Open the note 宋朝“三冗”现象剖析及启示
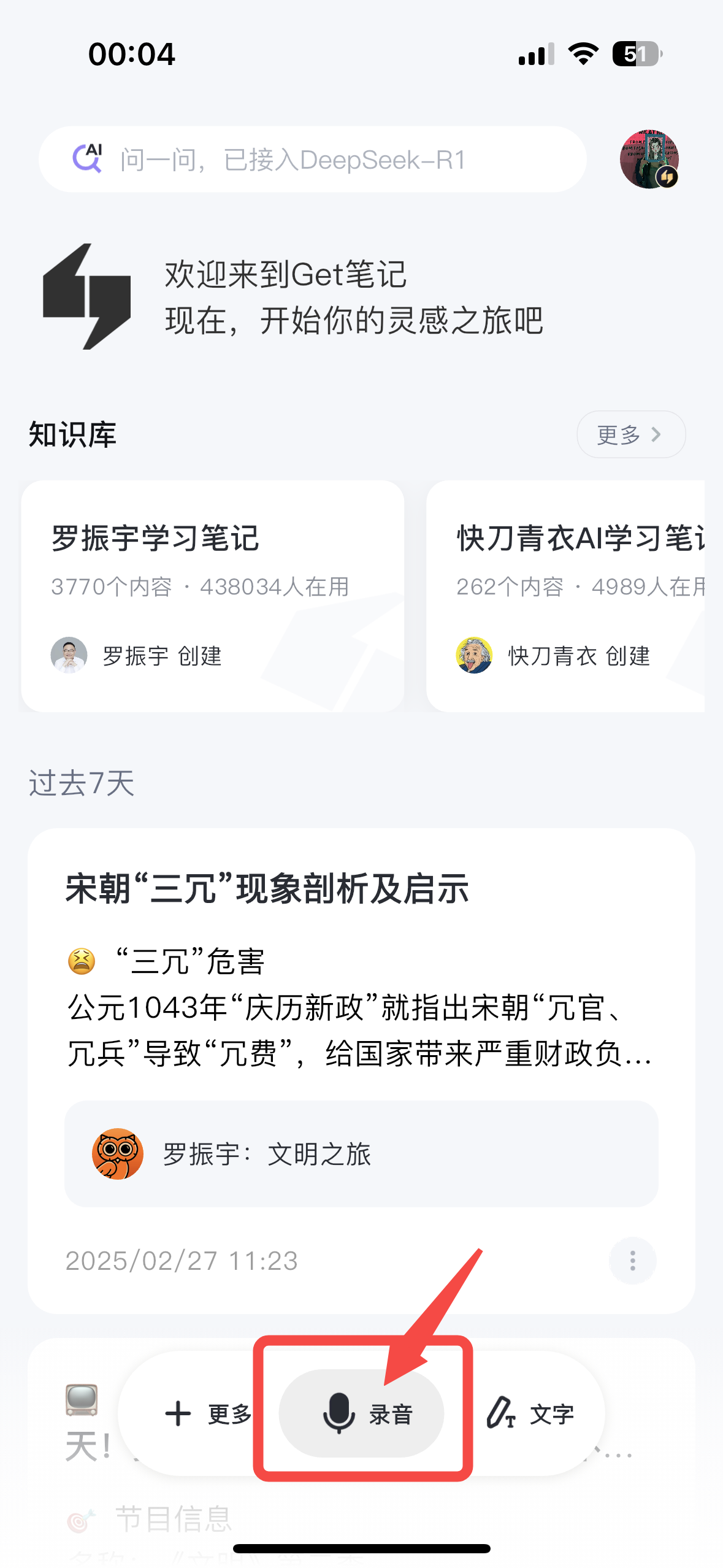 click(267, 889)
